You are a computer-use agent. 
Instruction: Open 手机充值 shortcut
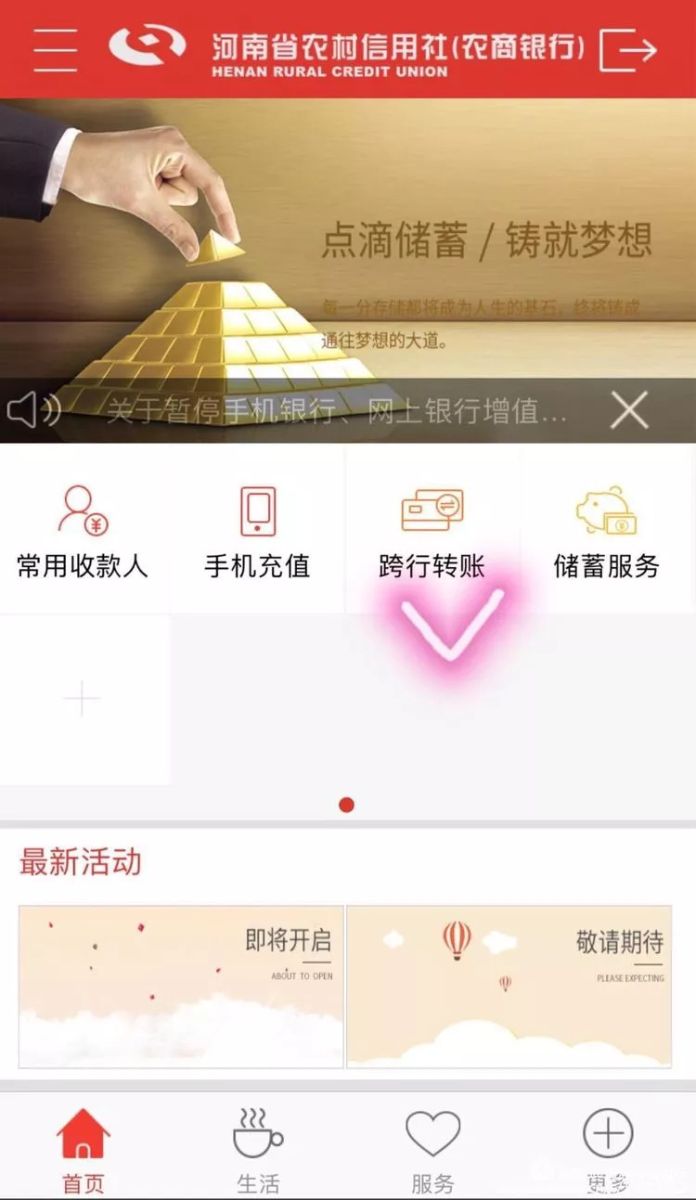(x=258, y=532)
